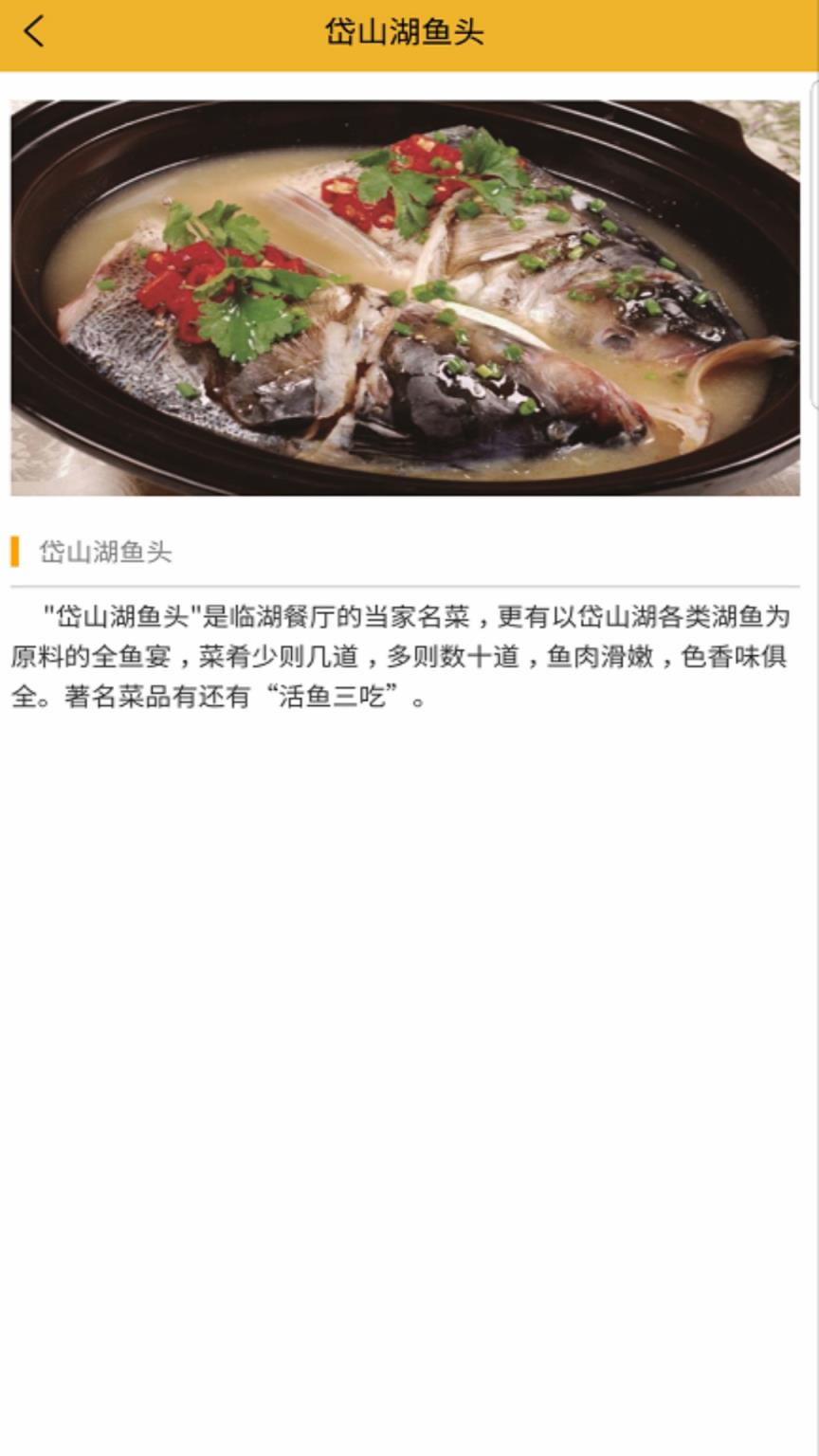
Task: Tap the blank area below the description
Action: point(408,1043)
